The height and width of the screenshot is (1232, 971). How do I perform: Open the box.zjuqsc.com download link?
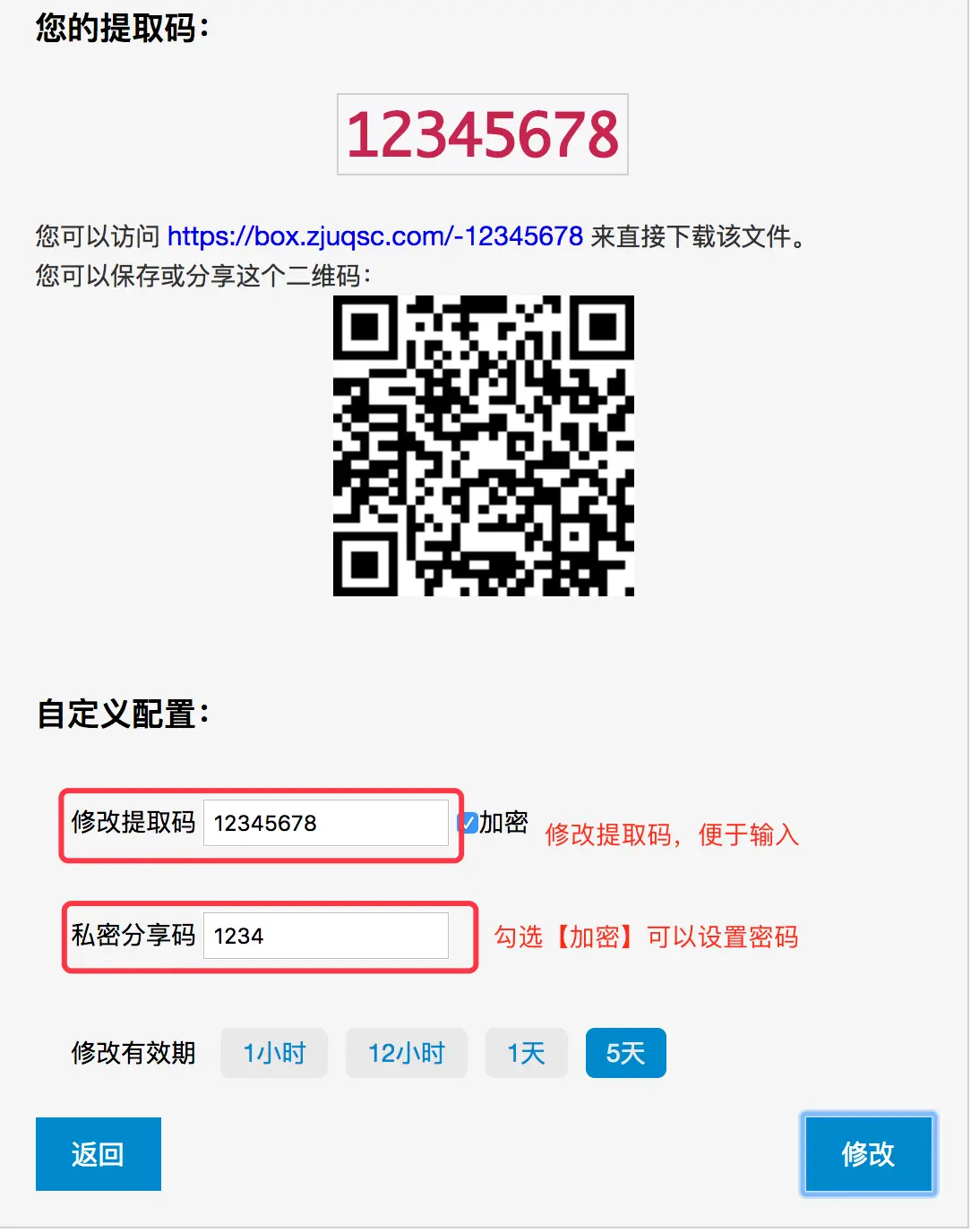[x=375, y=236]
